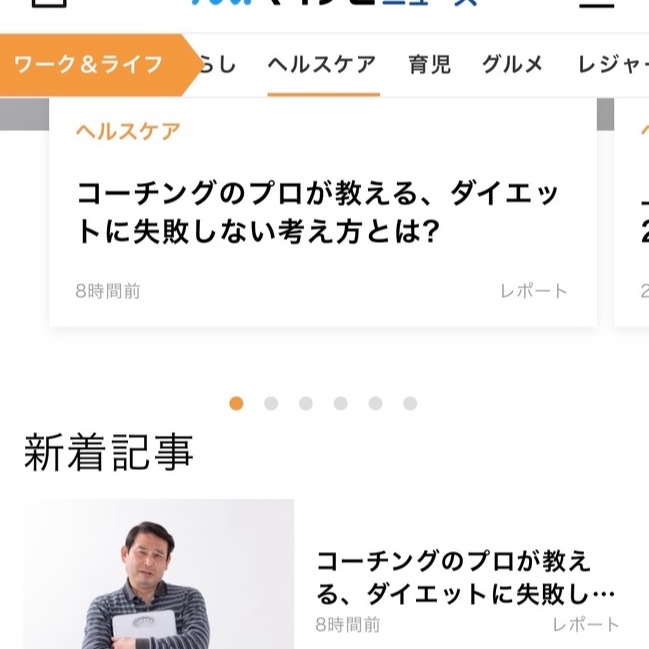Screen dimensions: 649x649
Task: Jump to the last carousel page dot
Action: pyautogui.click(x=410, y=403)
